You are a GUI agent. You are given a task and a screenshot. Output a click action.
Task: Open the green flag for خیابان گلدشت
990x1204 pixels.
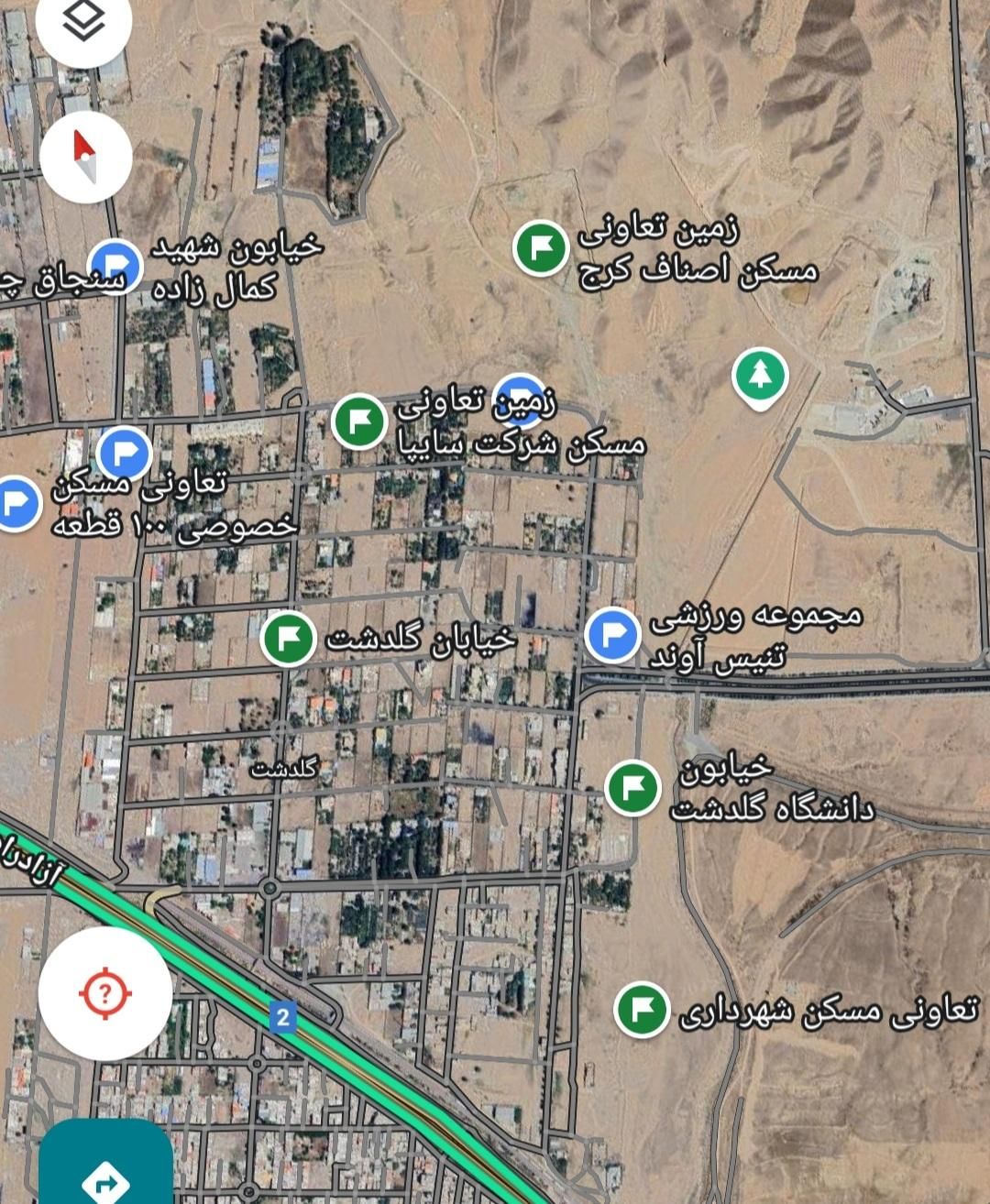click(288, 639)
